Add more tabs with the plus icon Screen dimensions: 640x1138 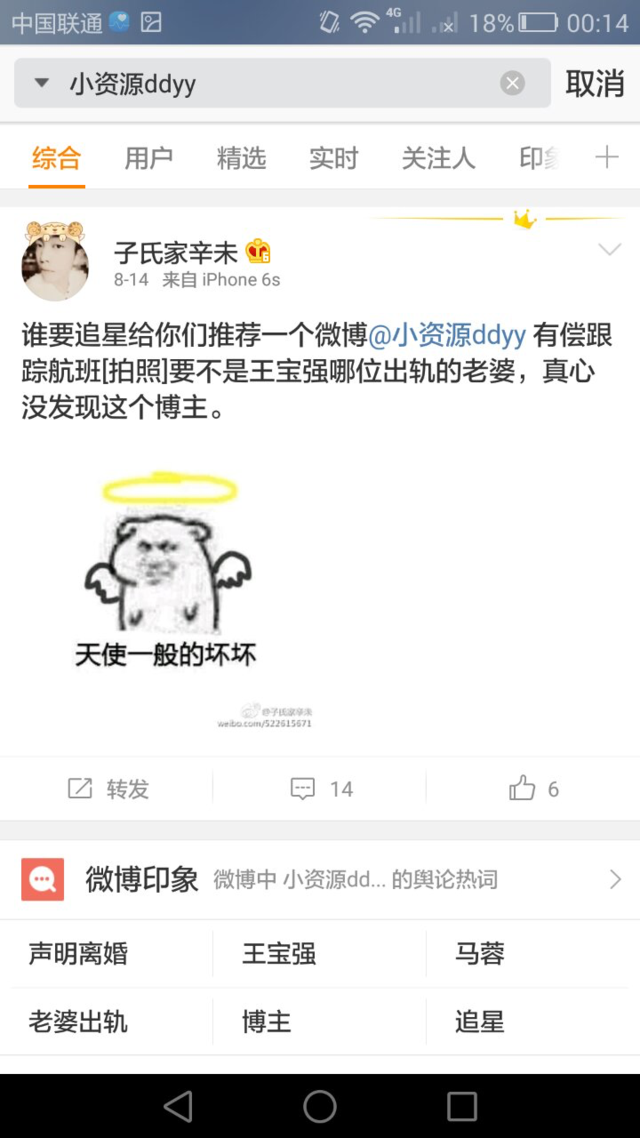606,157
